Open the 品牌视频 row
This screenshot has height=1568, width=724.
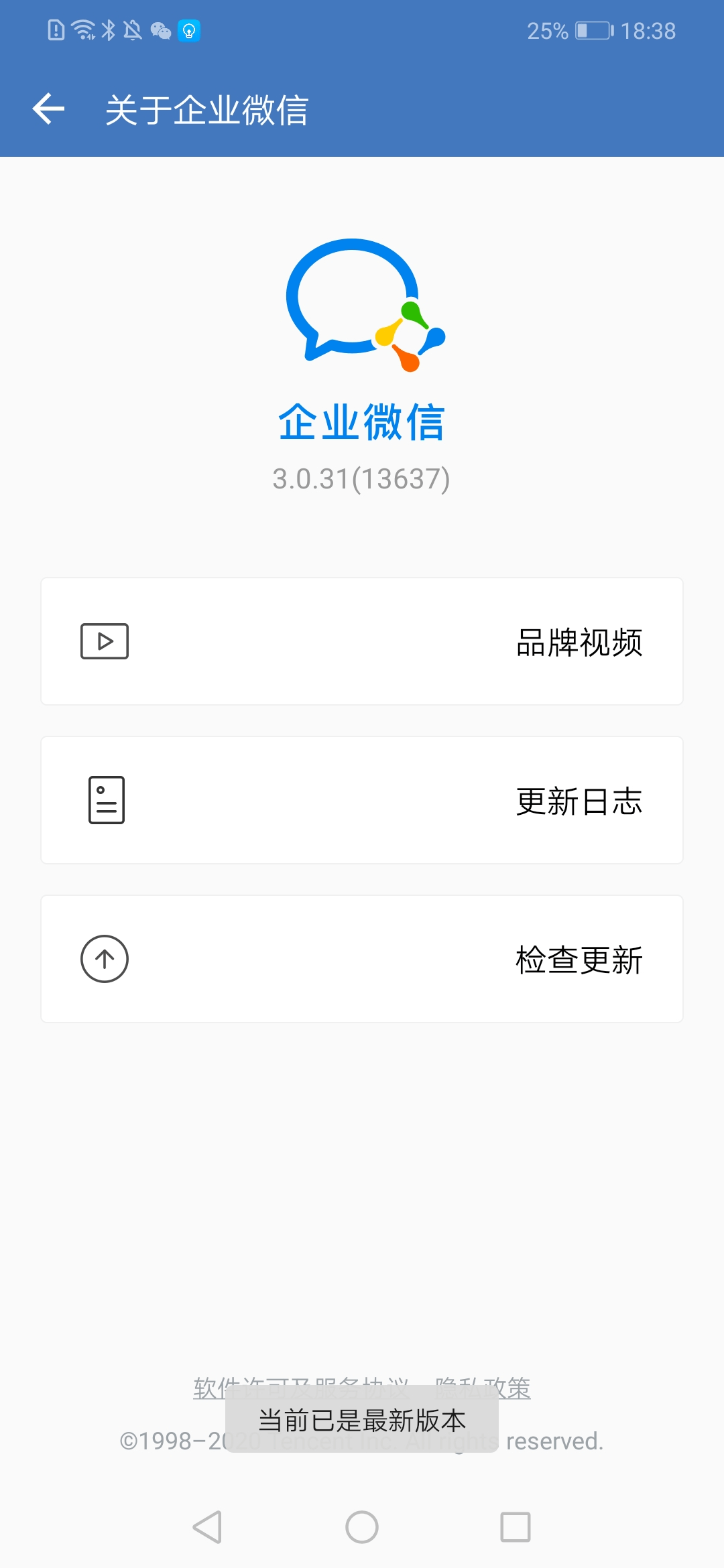362,641
